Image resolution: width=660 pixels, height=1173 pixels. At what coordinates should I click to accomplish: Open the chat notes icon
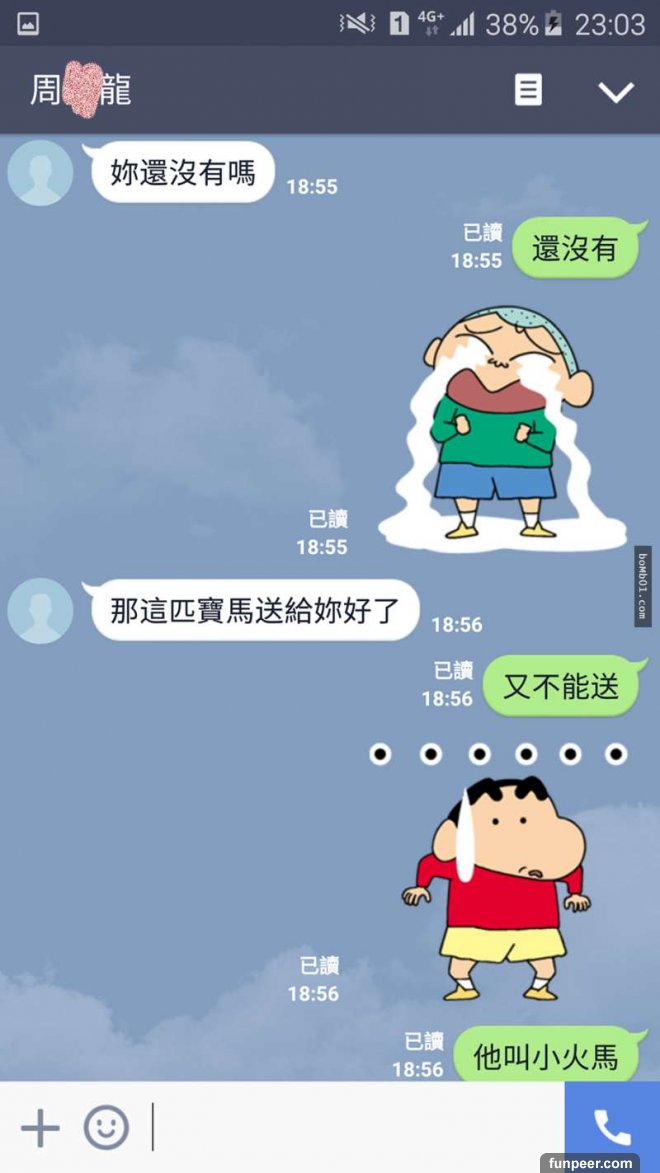pyautogui.click(x=528, y=91)
